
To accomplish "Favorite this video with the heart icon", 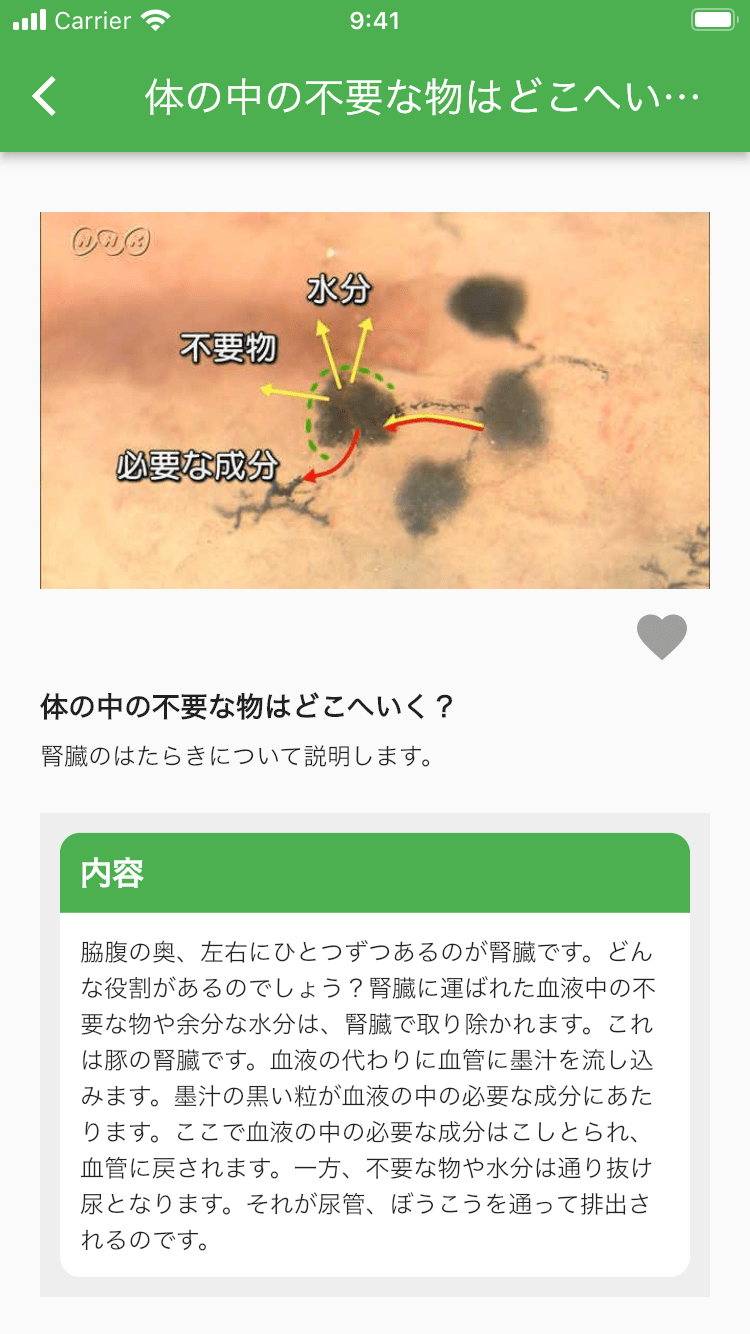I will point(662,637).
